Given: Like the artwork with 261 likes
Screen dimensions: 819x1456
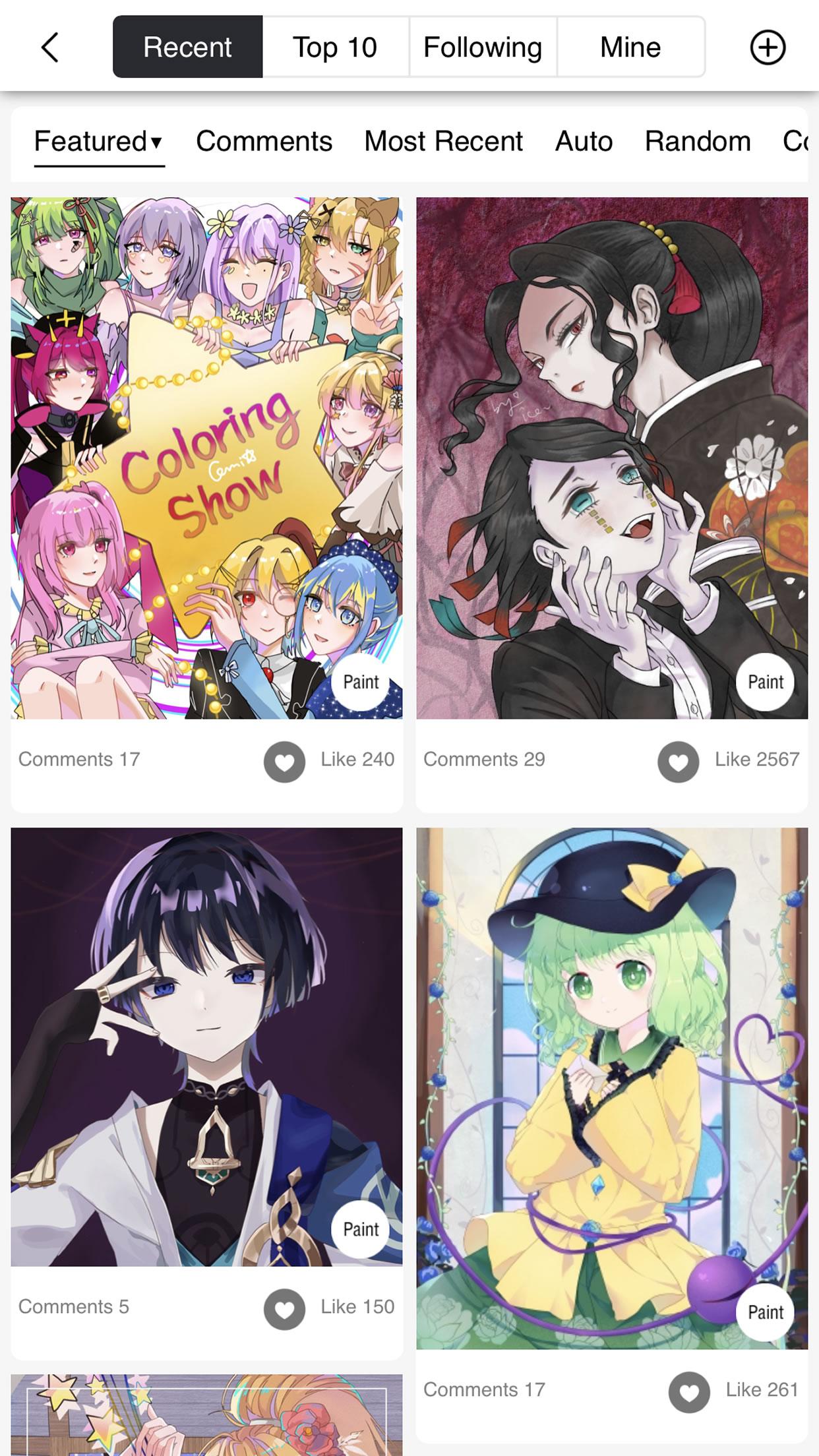Looking at the screenshot, I should click(x=689, y=1392).
